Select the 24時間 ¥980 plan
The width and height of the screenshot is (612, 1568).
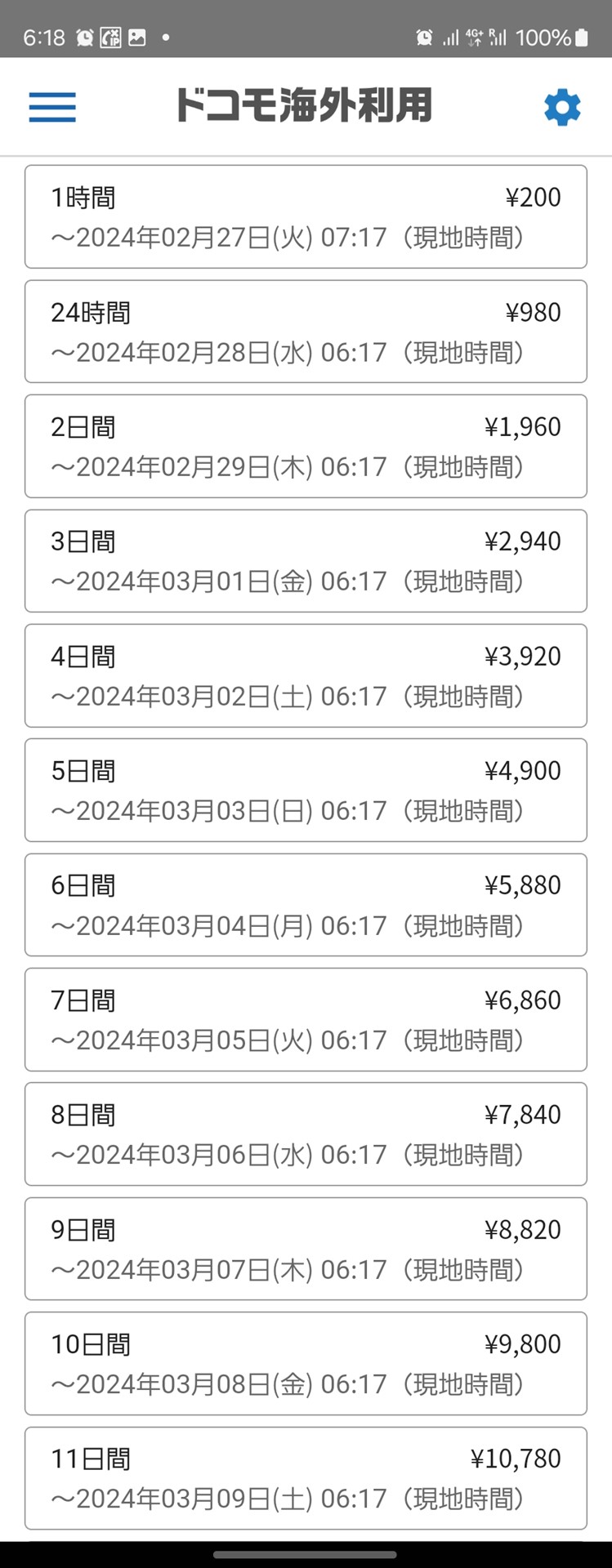[306, 332]
